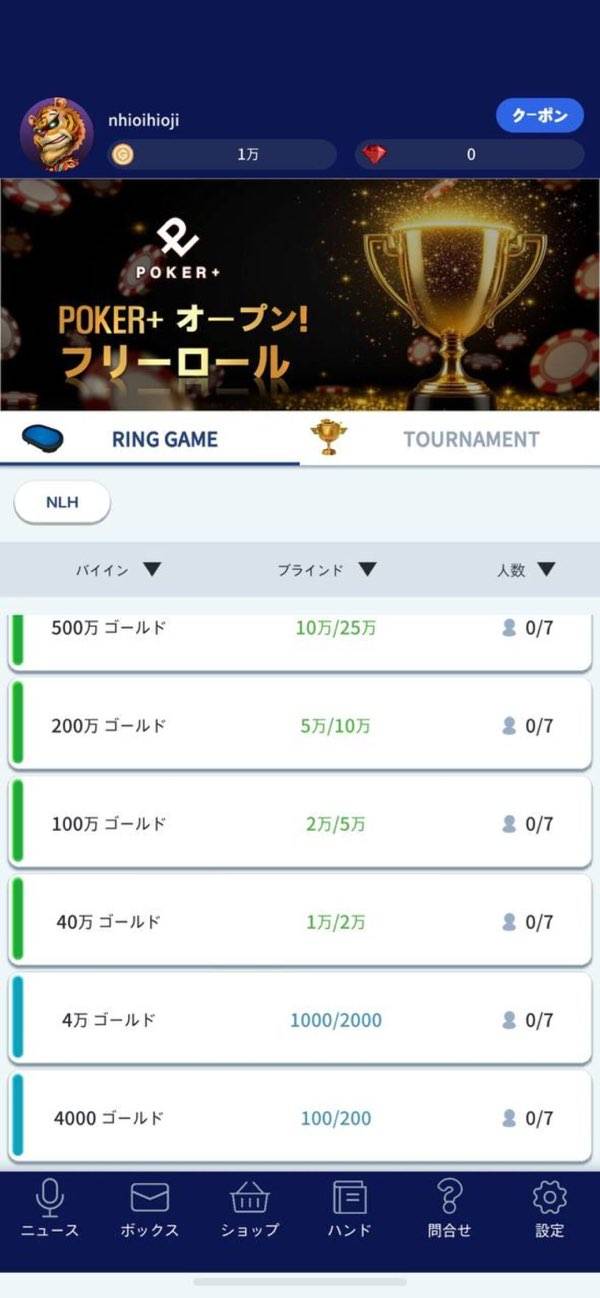View the ハンド history tab
The image size is (600, 1298).
[x=350, y=1208]
